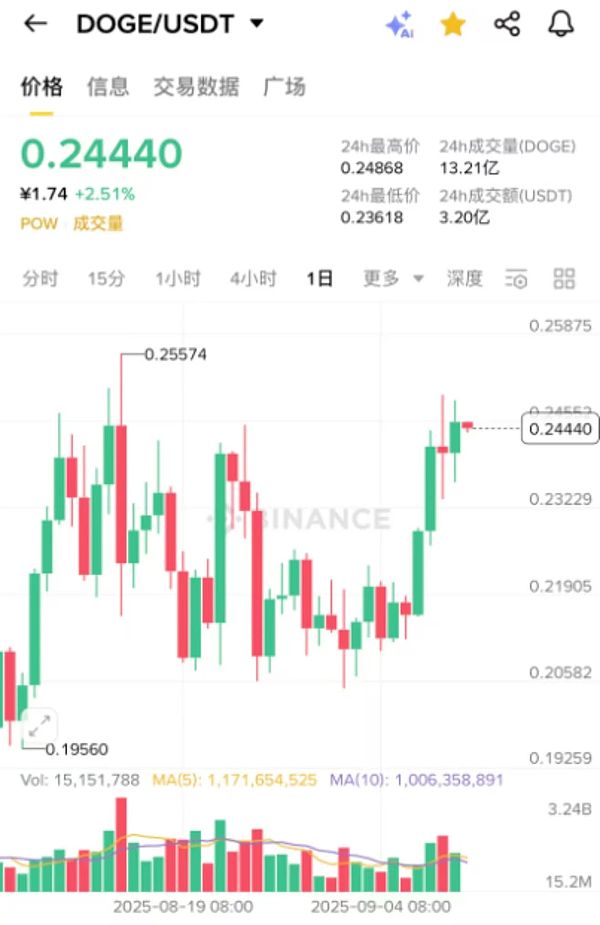The image size is (600, 925).
Task: Switch to the 深度 depth view
Action: 464,279
